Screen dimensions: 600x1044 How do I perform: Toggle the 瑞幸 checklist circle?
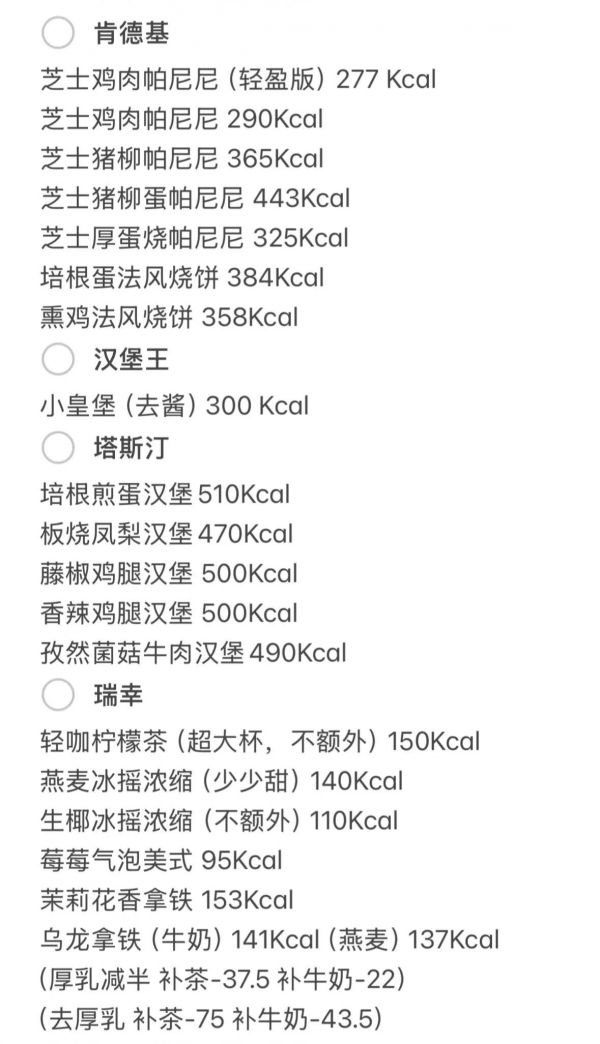[x=58, y=695]
